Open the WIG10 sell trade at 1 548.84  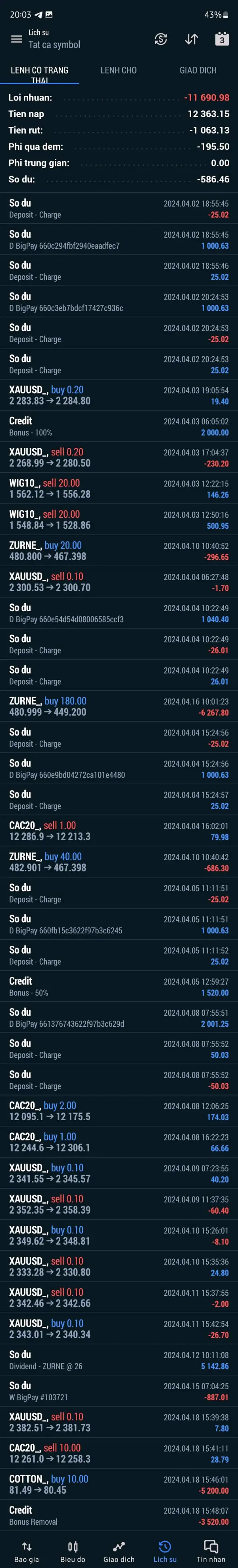tap(119, 519)
